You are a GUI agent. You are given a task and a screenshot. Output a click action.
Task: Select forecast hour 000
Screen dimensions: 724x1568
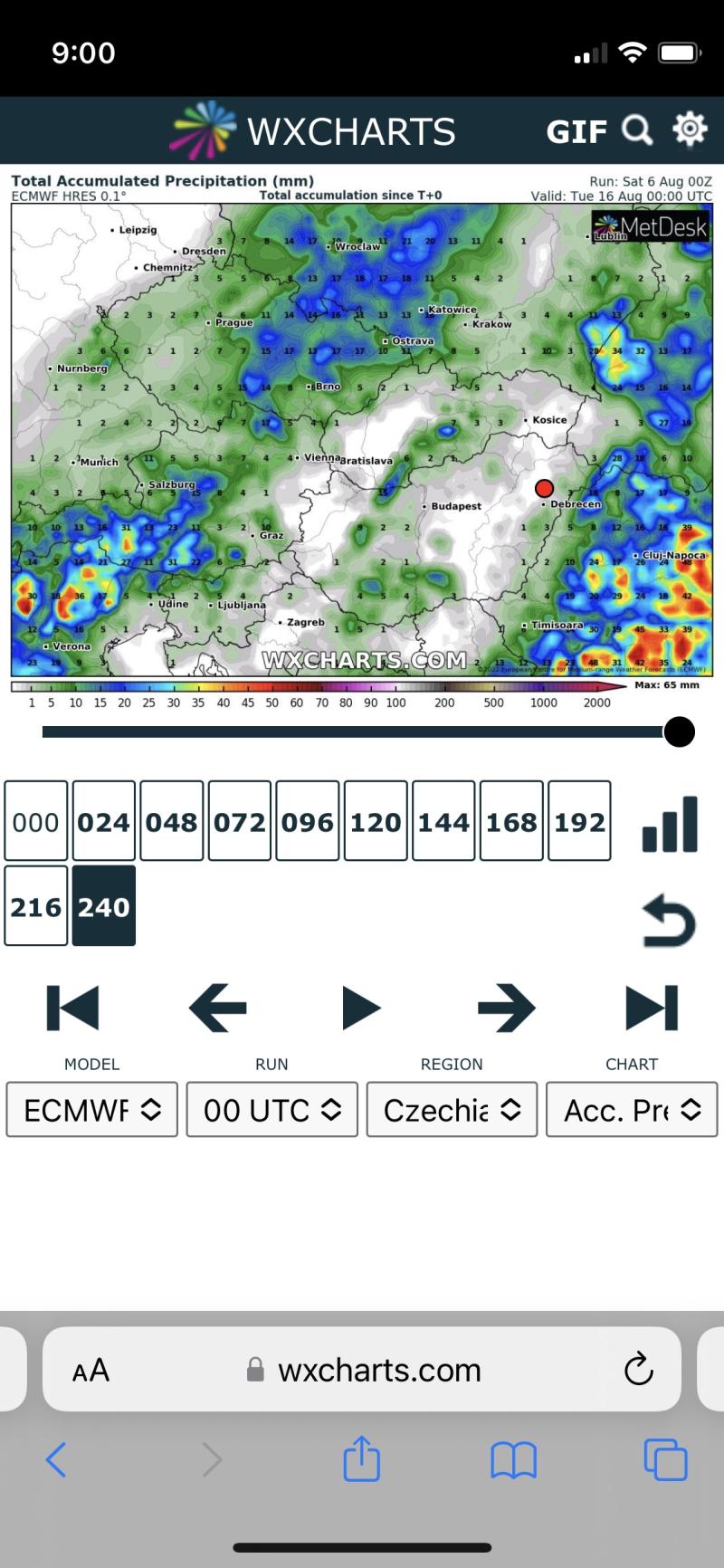pyautogui.click(x=36, y=821)
